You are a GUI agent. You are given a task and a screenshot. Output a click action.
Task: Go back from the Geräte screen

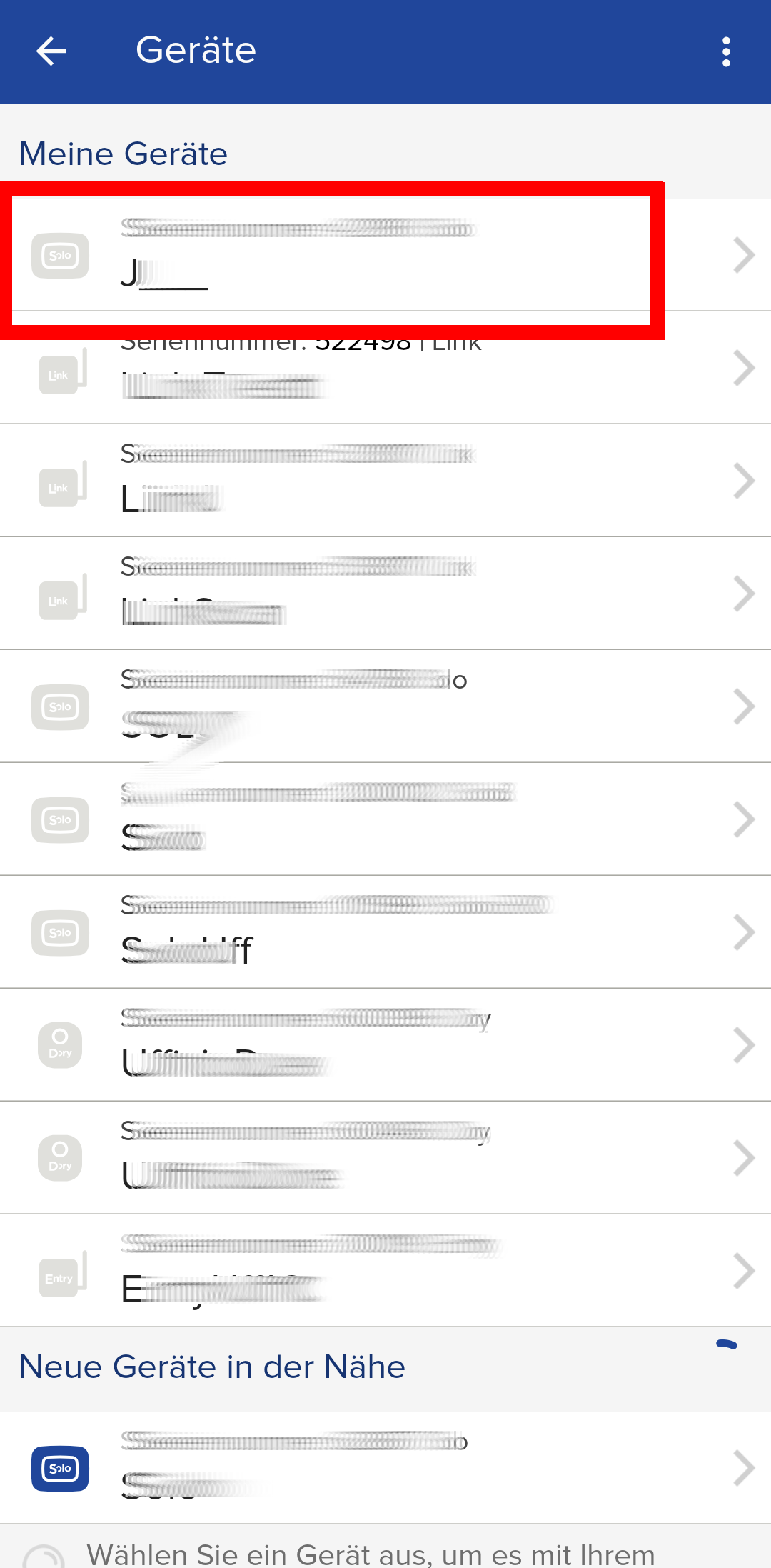click(51, 51)
